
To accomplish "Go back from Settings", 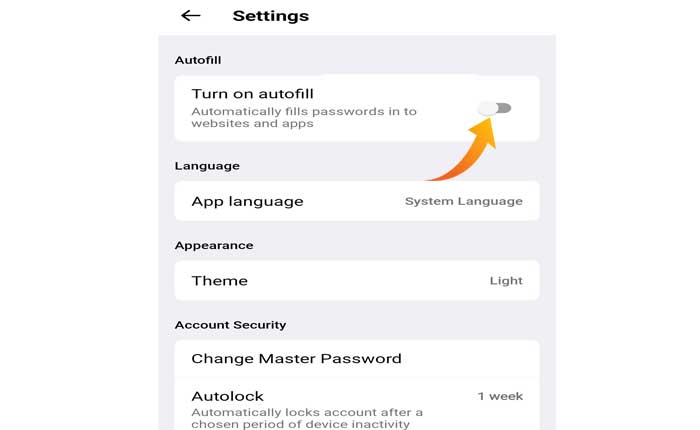I will (x=191, y=16).
